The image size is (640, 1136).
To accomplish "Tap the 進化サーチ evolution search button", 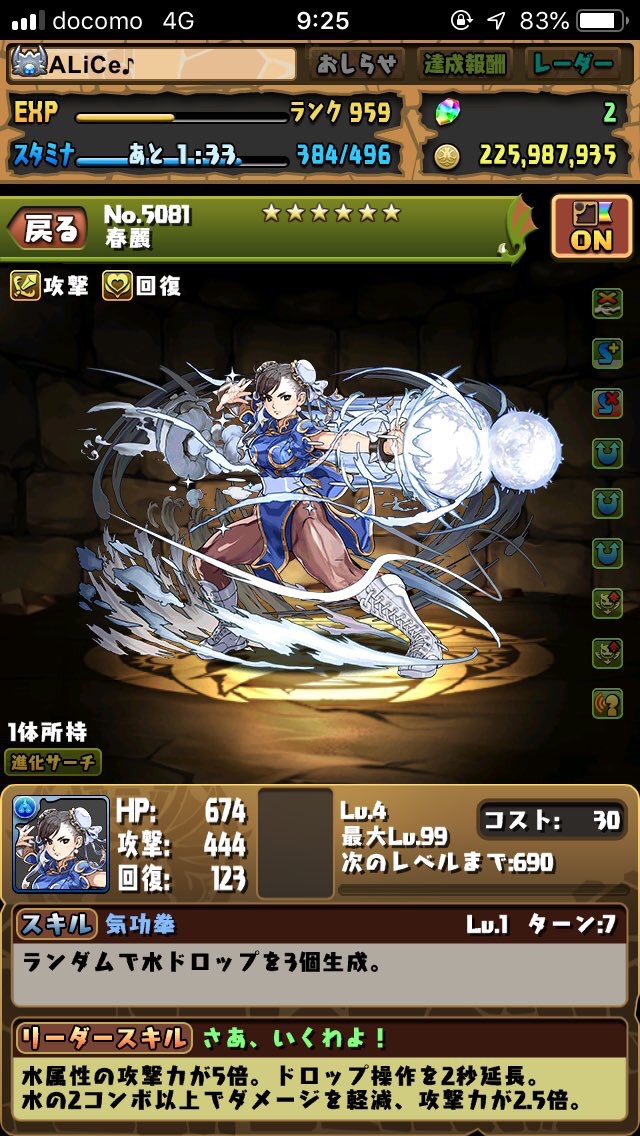I will click(53, 762).
